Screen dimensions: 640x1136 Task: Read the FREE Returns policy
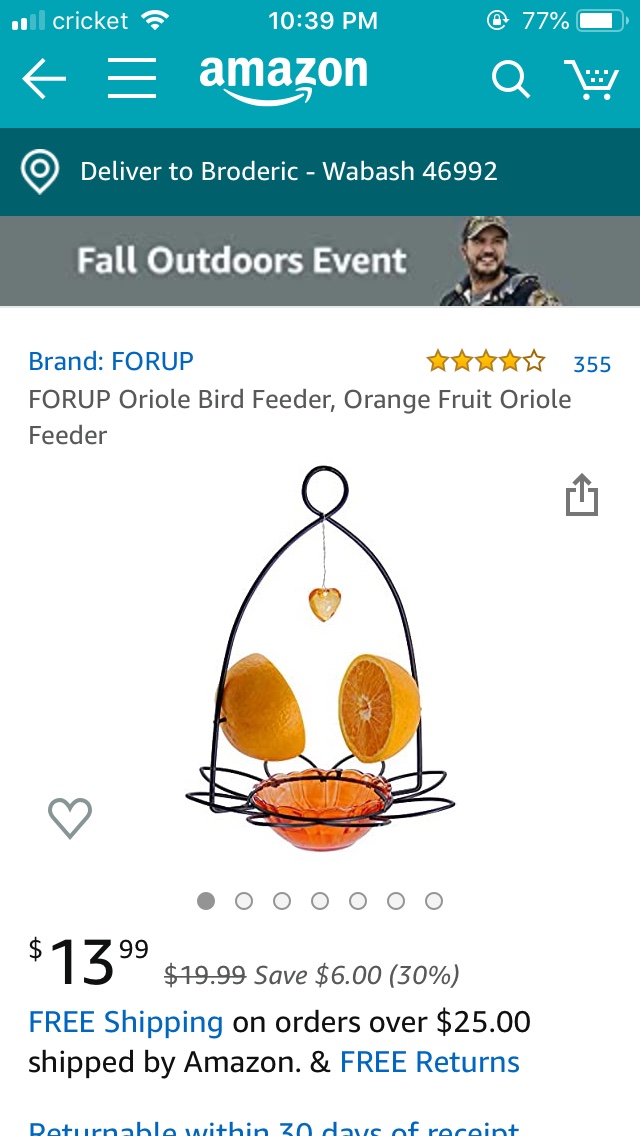point(430,1062)
